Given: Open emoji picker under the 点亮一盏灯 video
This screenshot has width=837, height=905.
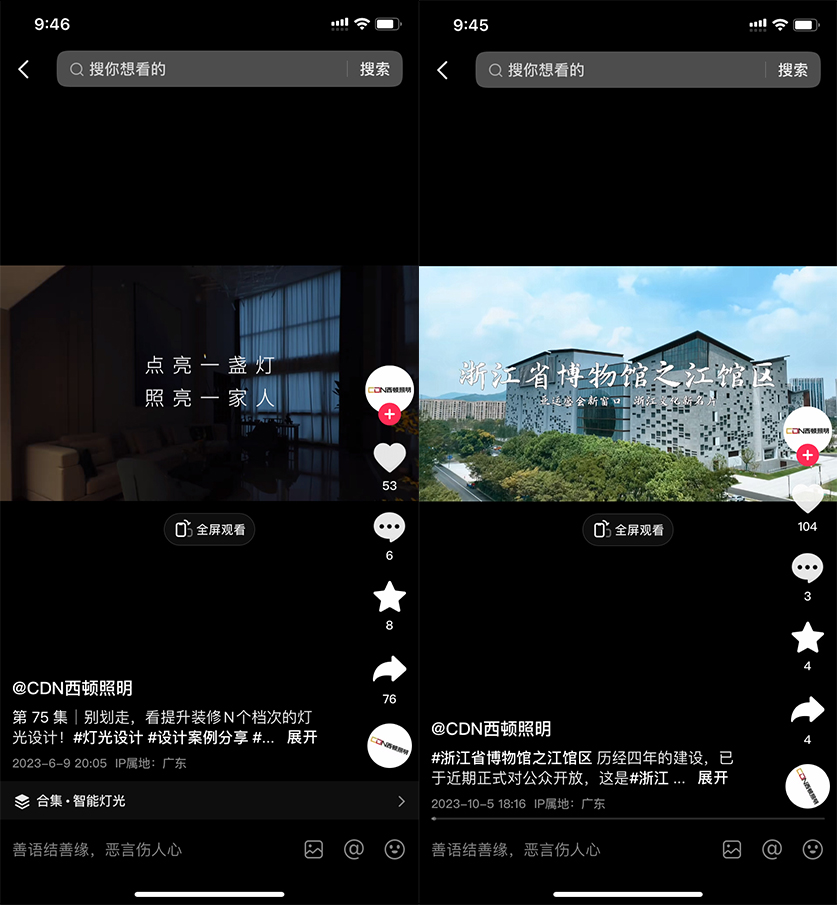Looking at the screenshot, I should tap(395, 849).
